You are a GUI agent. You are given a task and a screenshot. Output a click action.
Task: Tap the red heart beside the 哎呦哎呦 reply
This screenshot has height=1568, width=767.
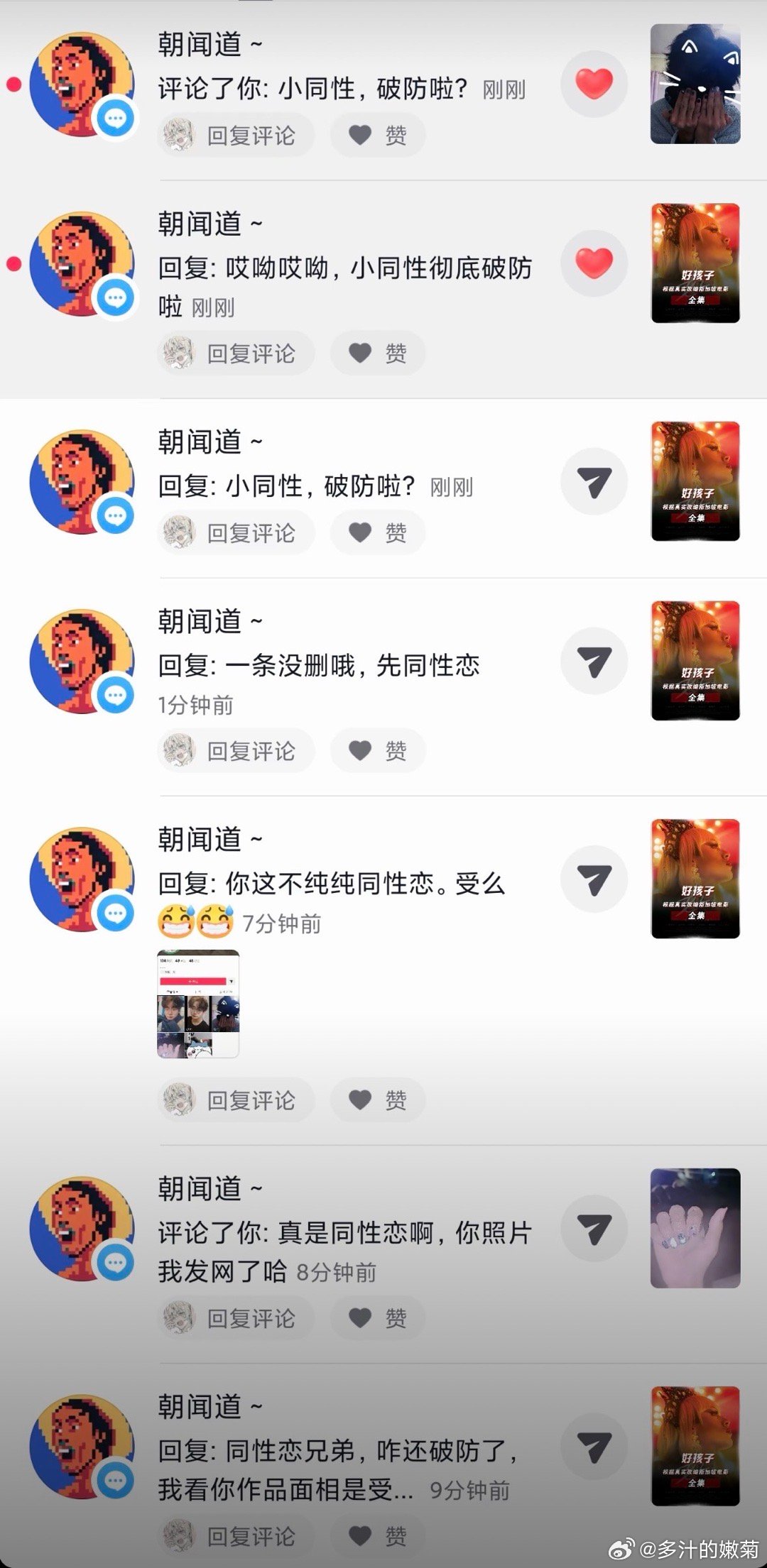coord(594,263)
